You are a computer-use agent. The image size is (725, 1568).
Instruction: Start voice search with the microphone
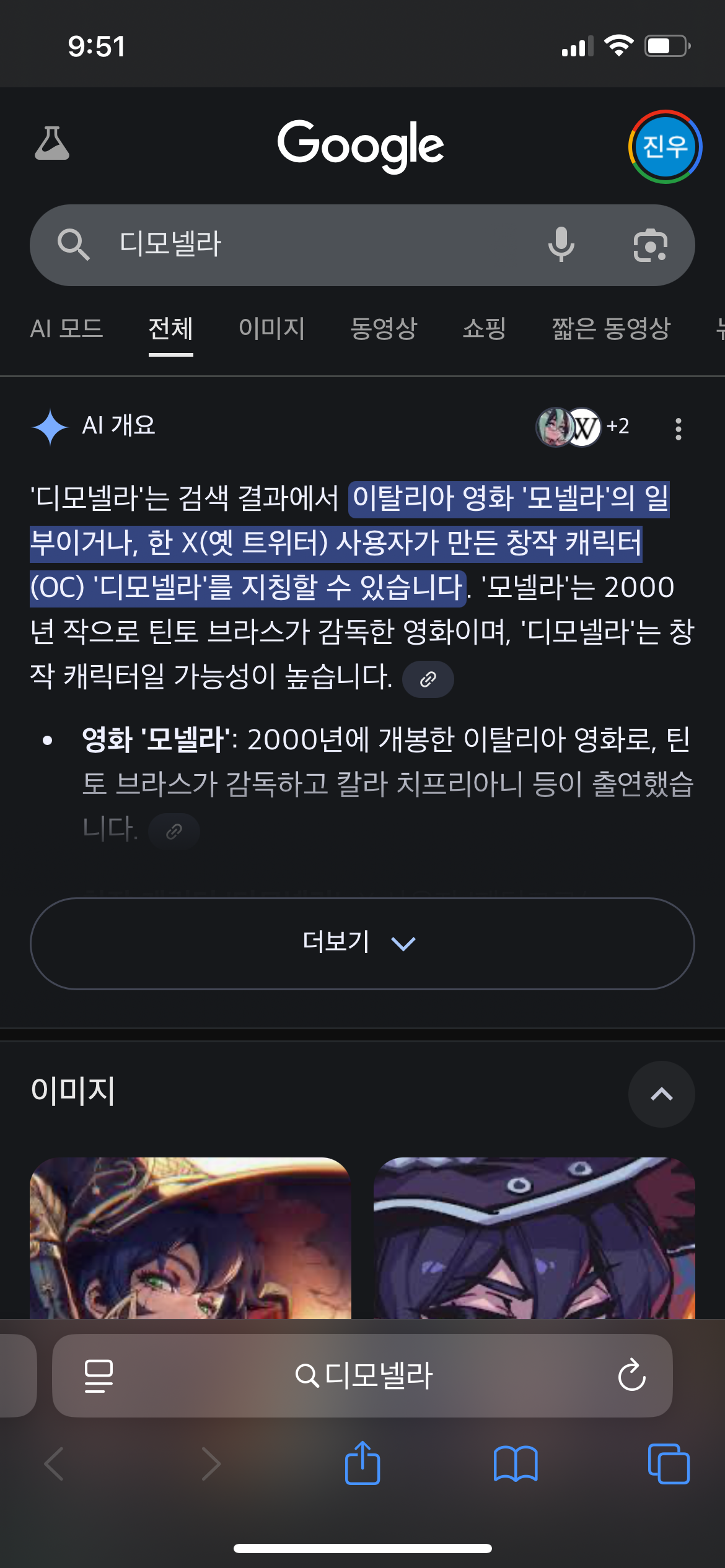tap(561, 245)
